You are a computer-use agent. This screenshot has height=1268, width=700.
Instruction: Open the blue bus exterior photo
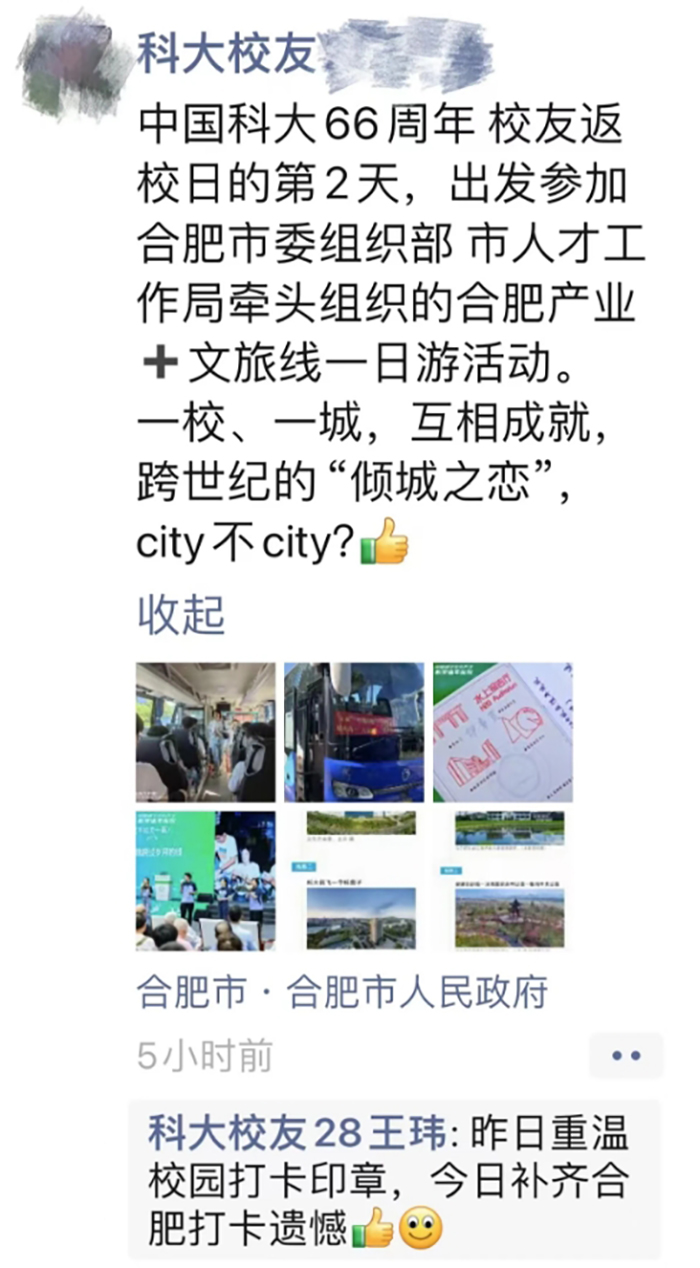coord(354,731)
